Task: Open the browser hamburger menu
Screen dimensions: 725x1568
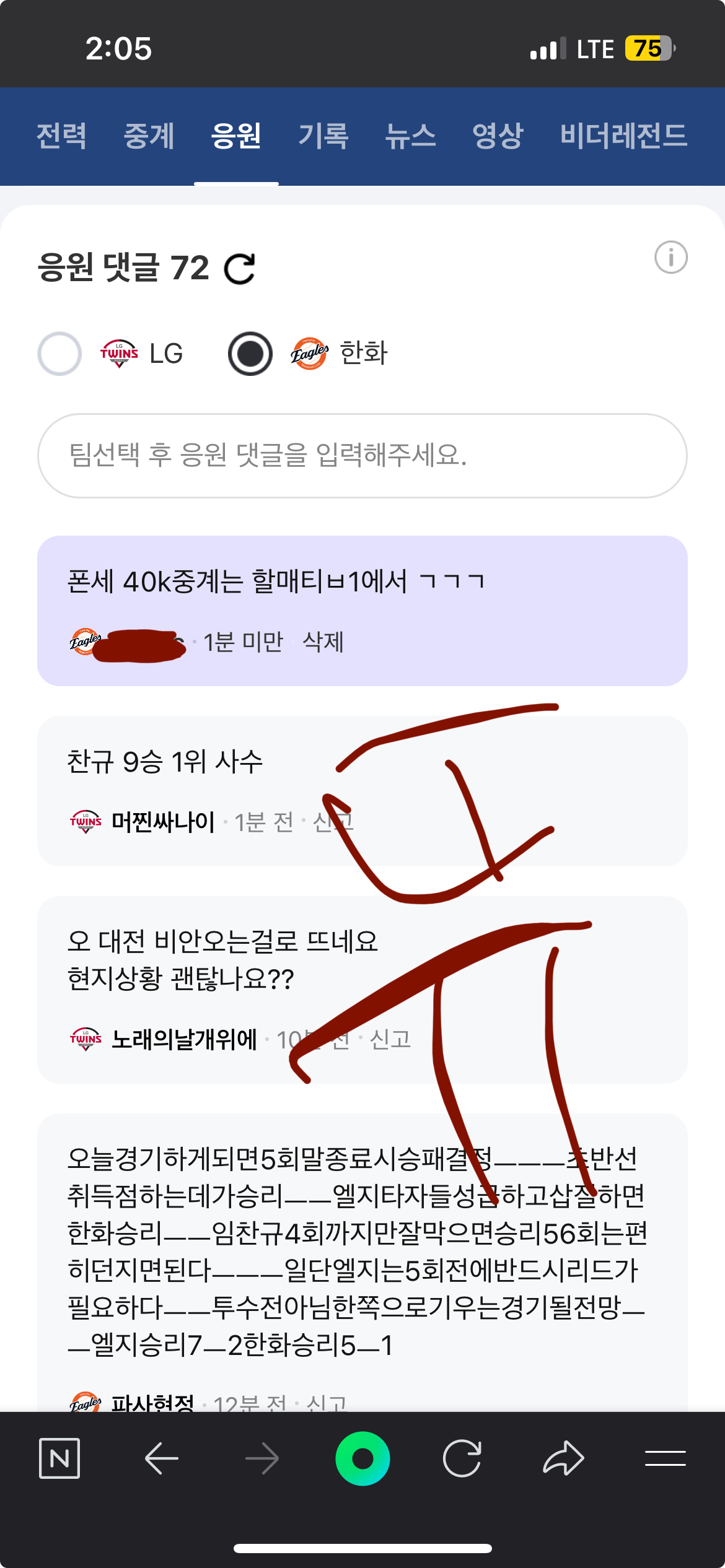Action: pyautogui.click(x=665, y=1458)
